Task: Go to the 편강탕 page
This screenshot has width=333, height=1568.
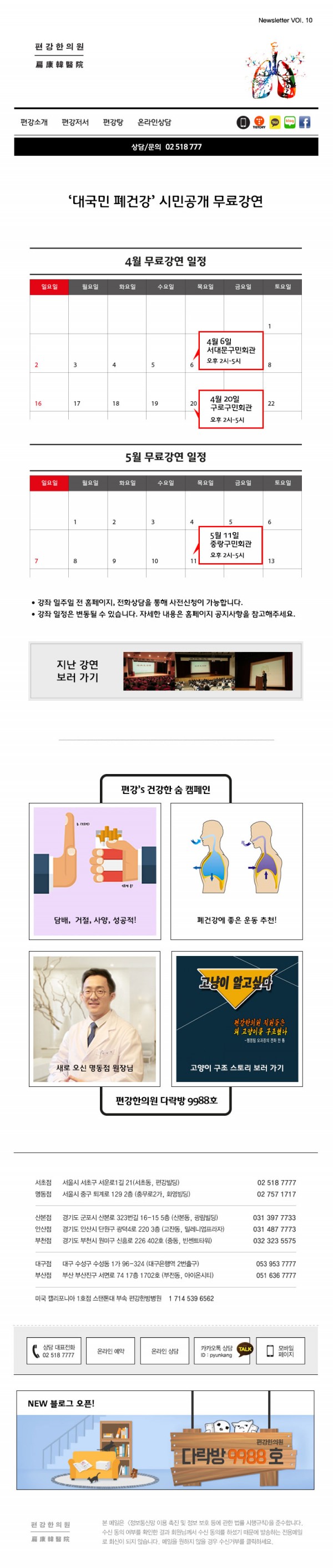Action: click(113, 123)
